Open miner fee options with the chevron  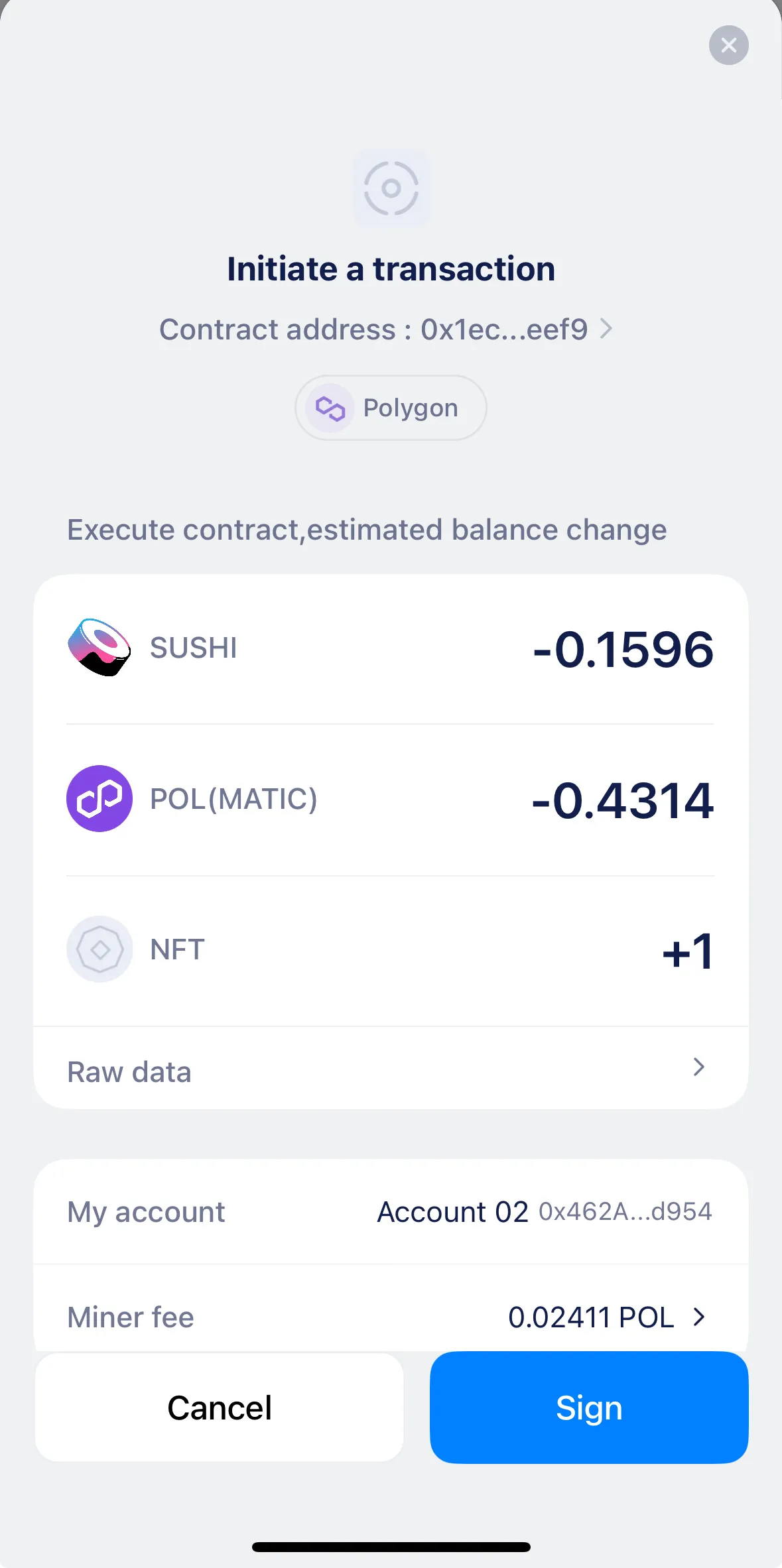pyautogui.click(x=698, y=1317)
